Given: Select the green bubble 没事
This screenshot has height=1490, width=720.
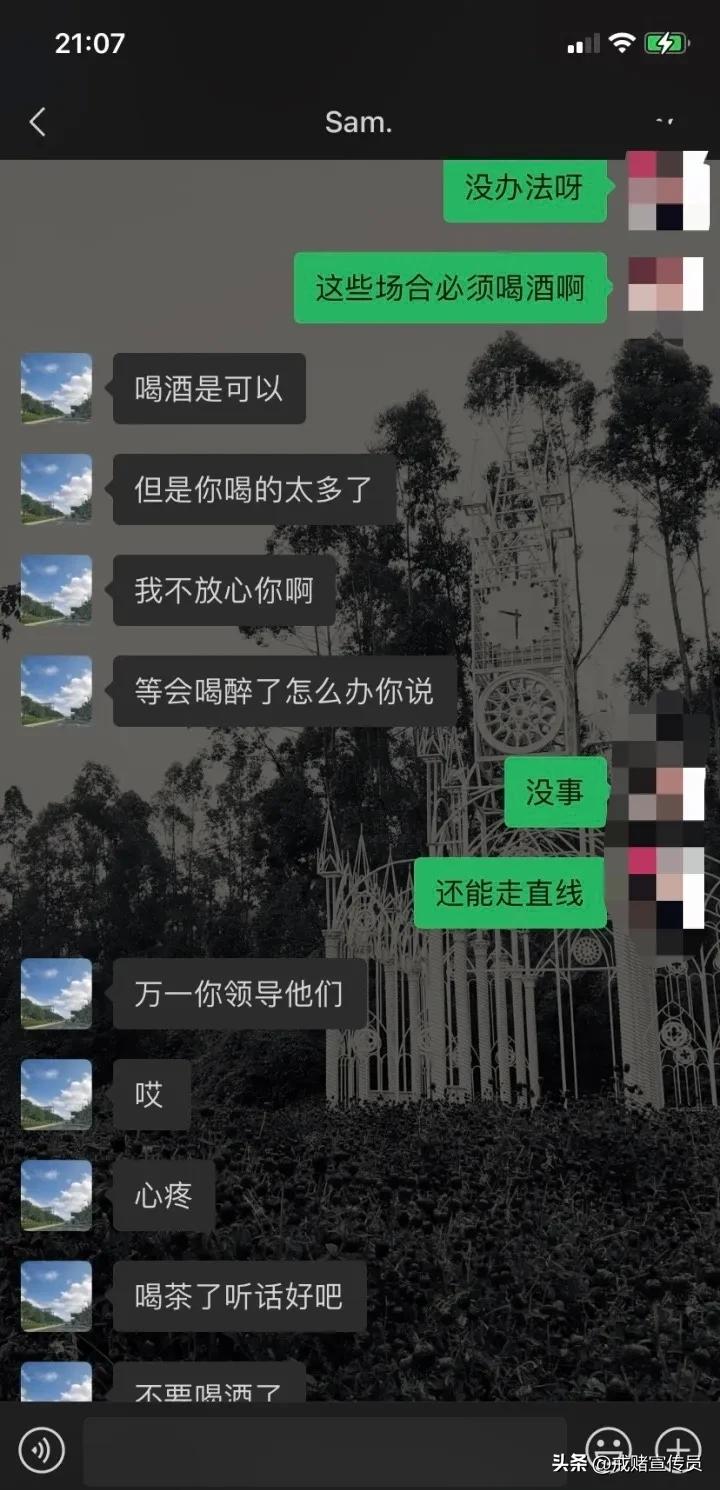Looking at the screenshot, I should tap(556, 793).
